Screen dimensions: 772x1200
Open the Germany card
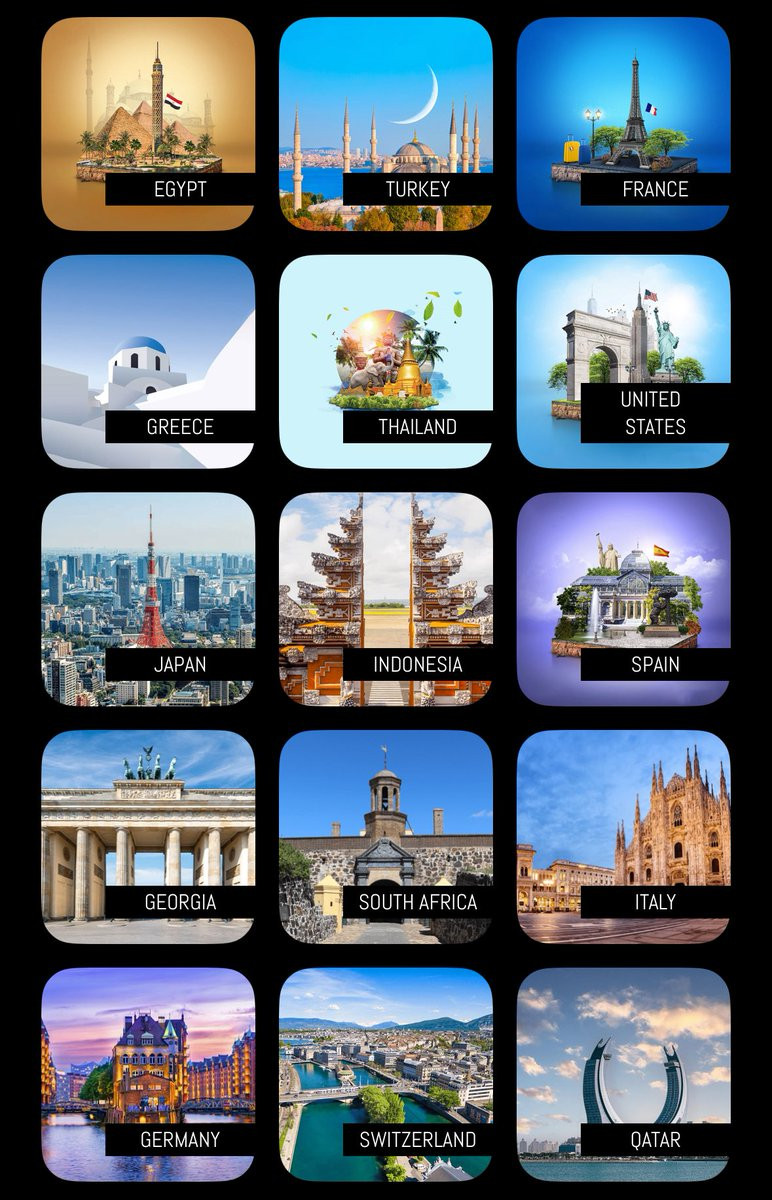tap(148, 1074)
